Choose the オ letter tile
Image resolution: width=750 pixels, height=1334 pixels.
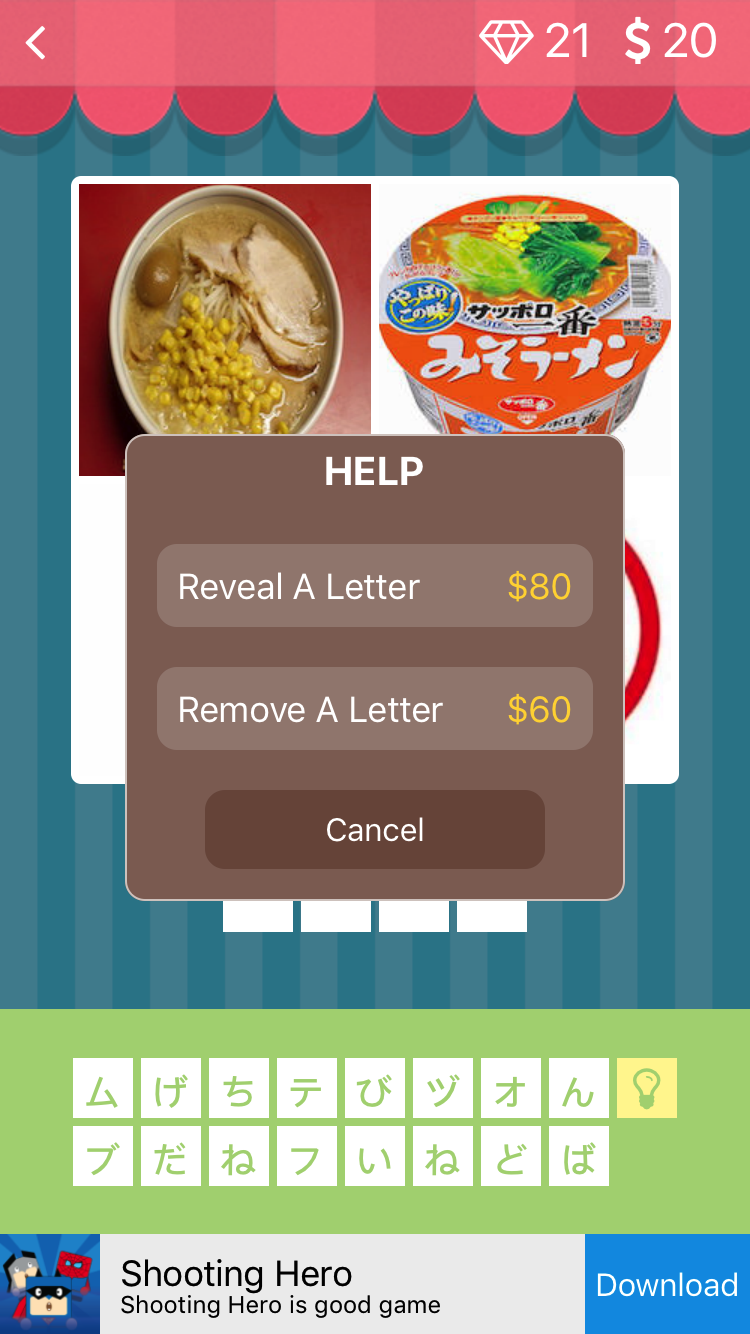click(511, 1088)
